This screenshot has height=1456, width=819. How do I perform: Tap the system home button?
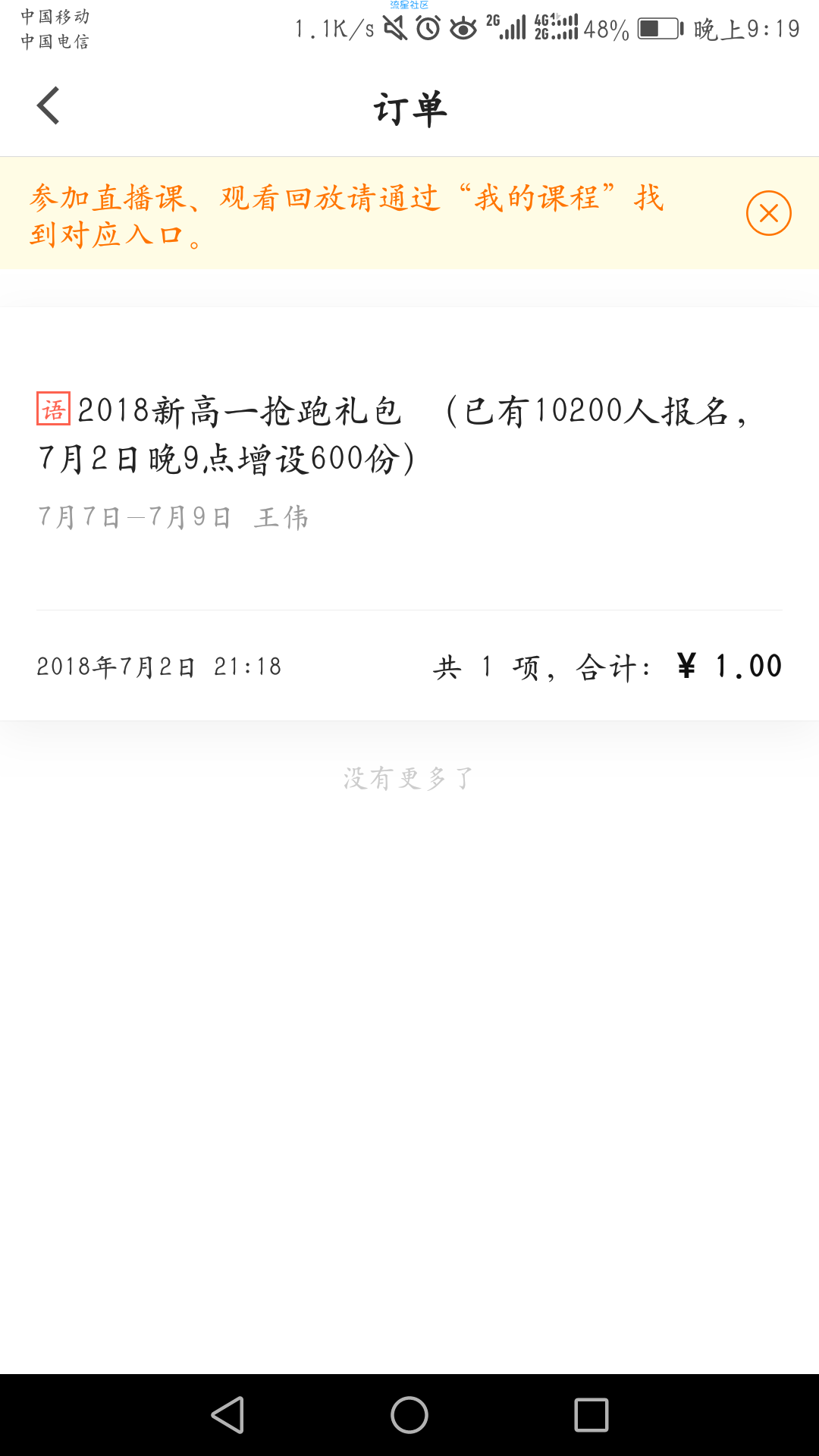pos(409,1415)
